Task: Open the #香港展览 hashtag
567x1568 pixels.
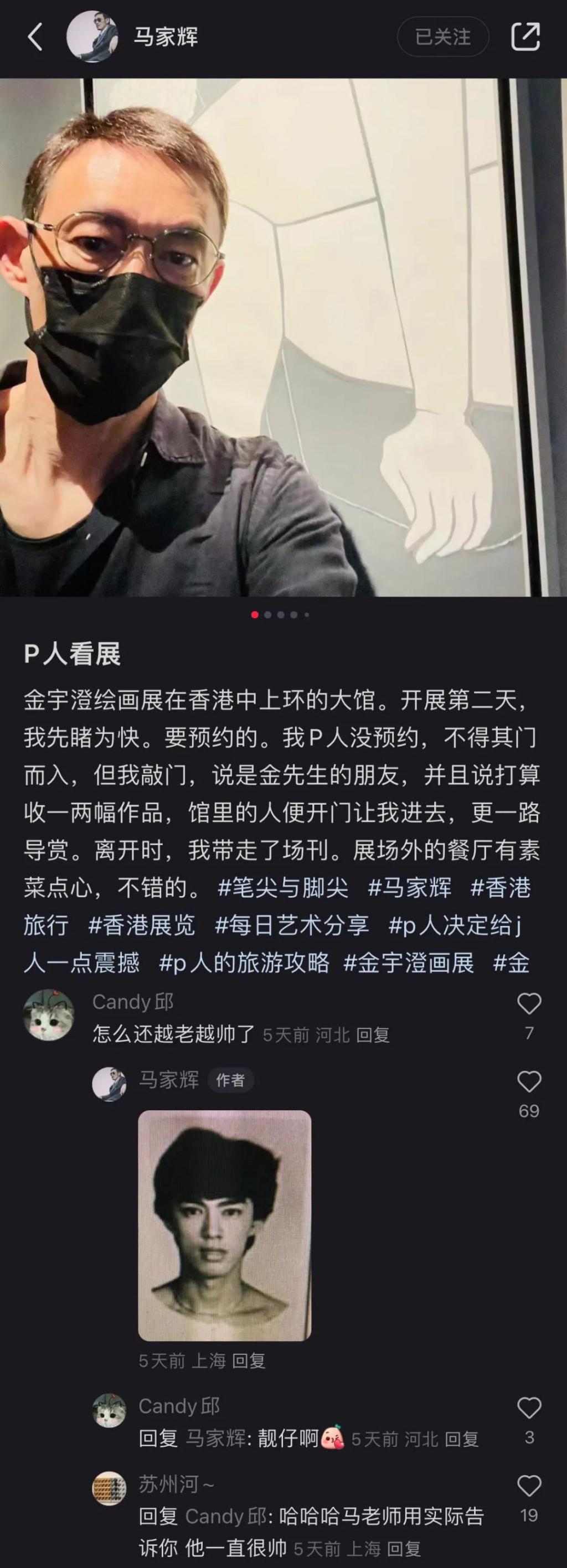Action: 142,926
